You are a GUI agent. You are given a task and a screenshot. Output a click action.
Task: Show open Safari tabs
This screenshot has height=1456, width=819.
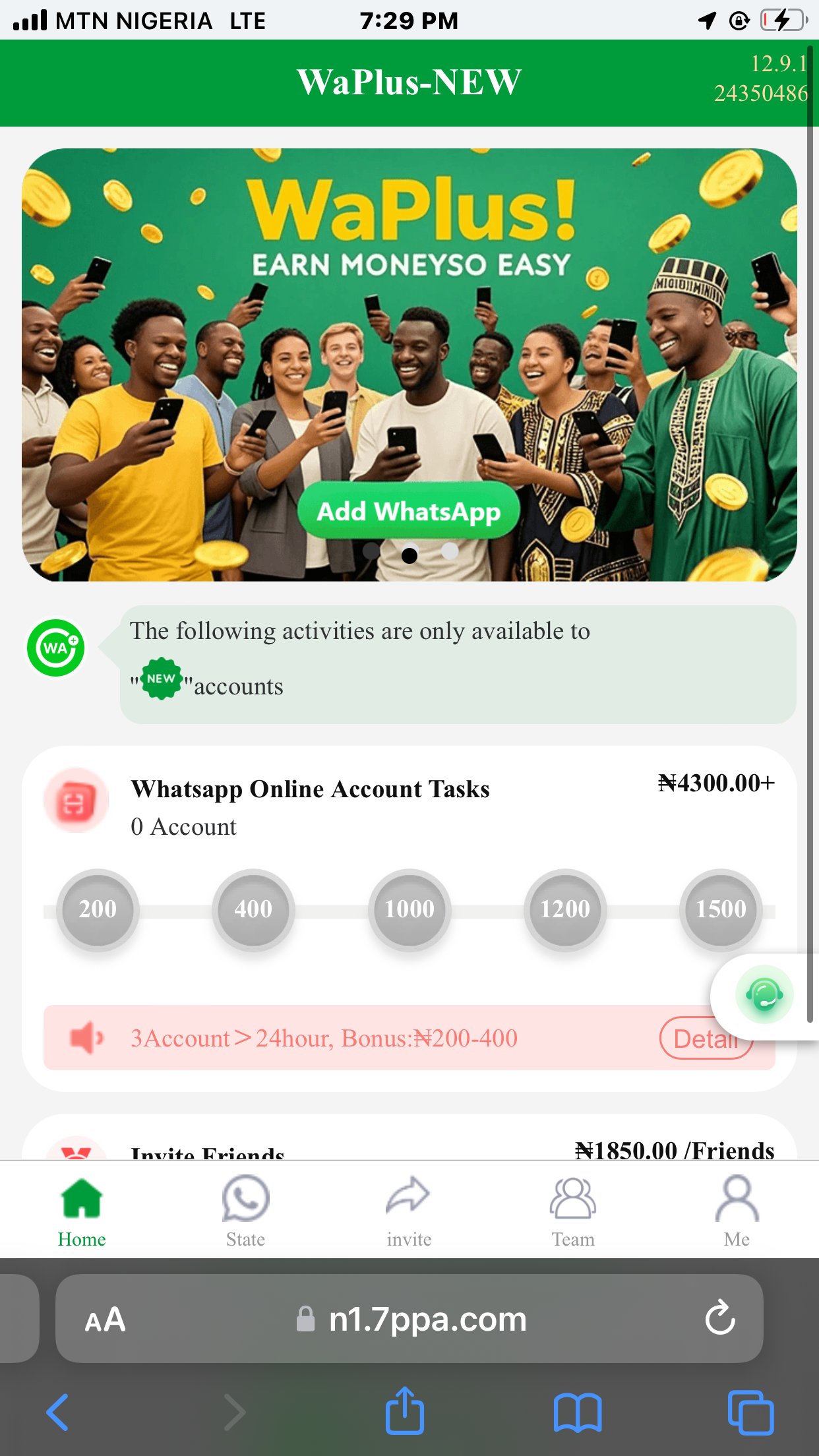click(750, 1412)
